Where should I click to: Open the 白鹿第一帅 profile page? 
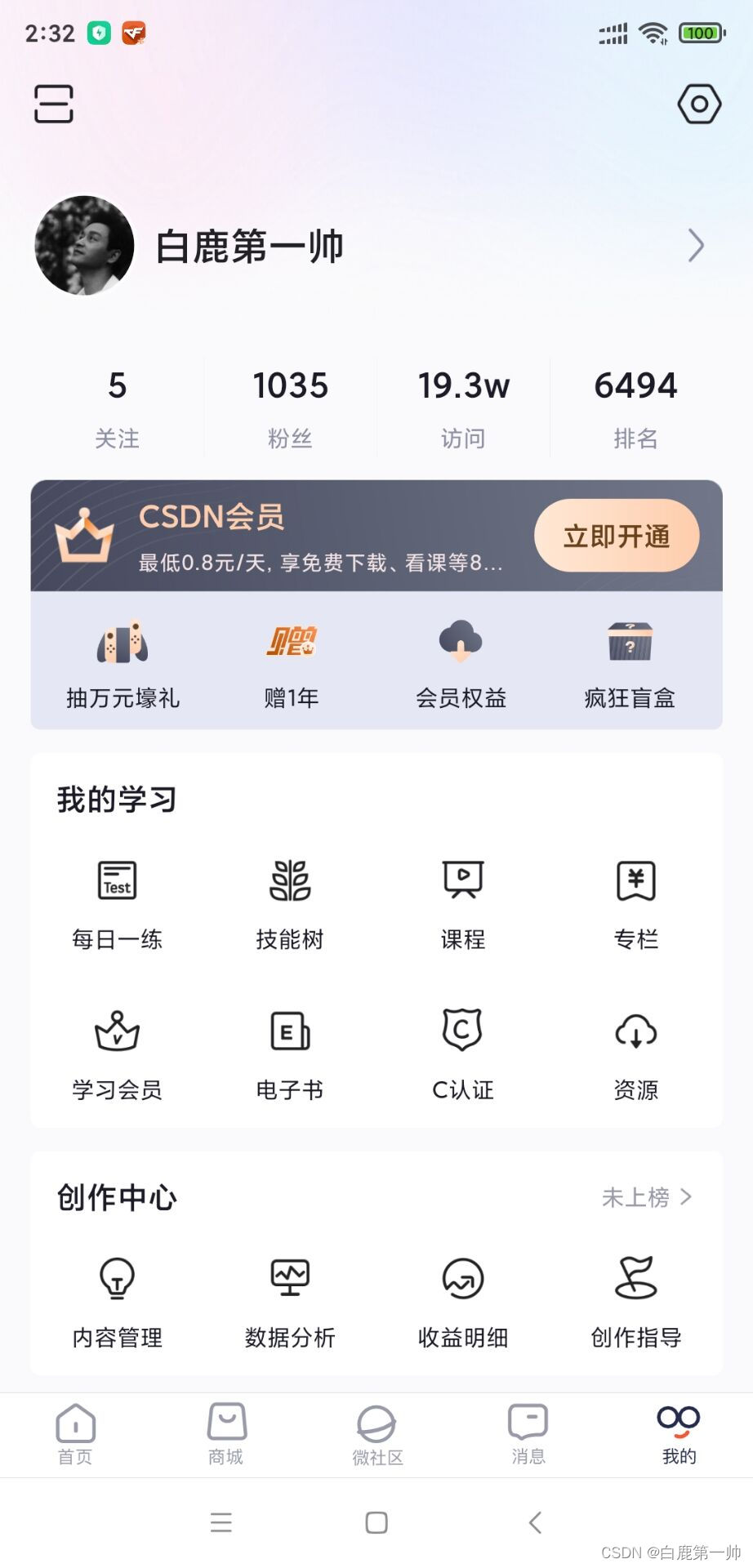click(248, 246)
